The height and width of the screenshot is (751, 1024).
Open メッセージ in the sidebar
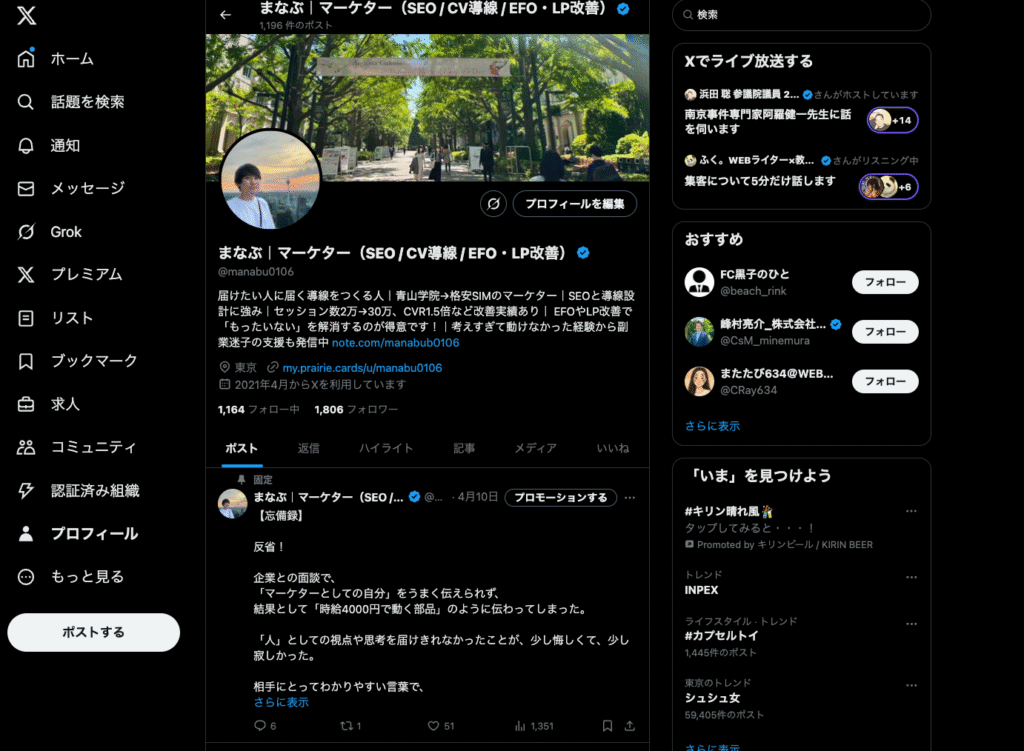click(87, 188)
